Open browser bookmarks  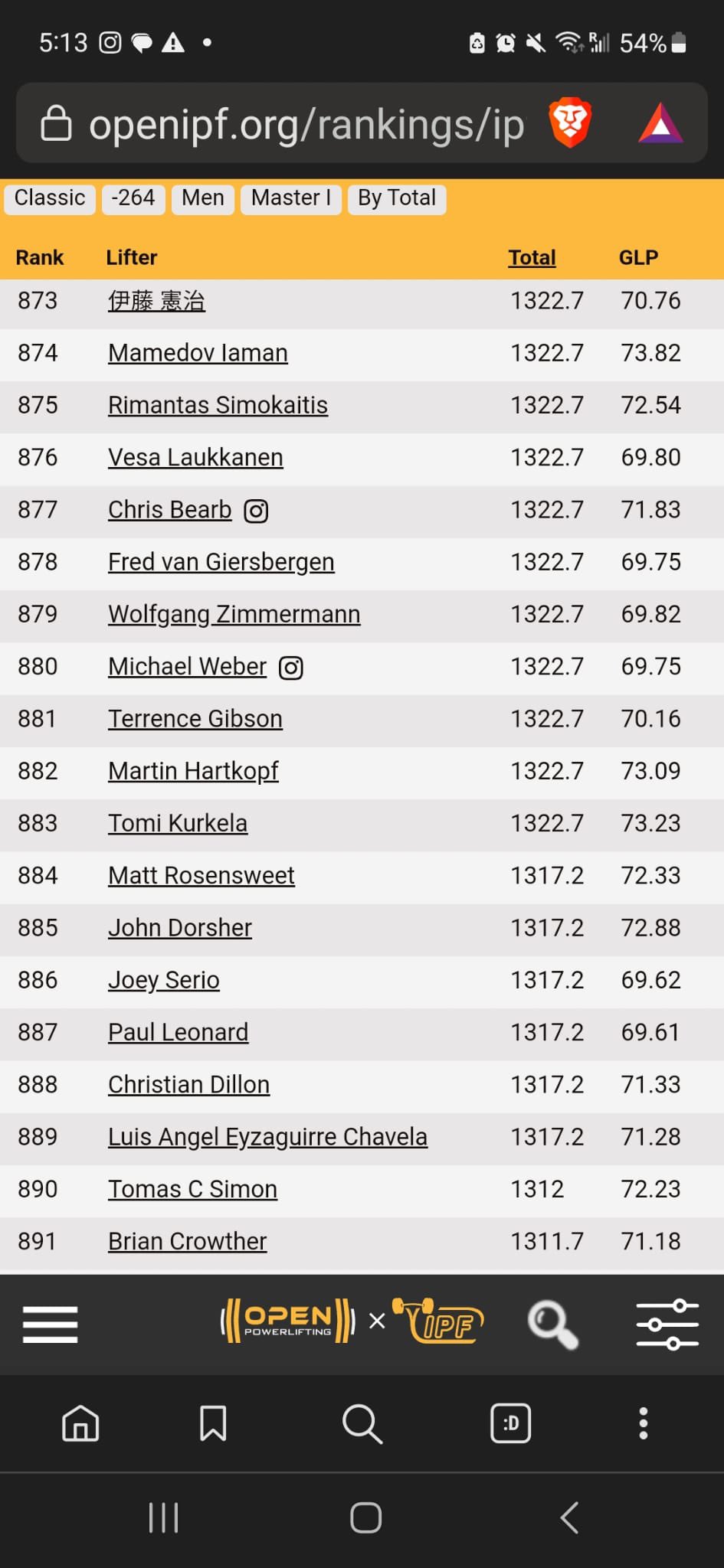(212, 1423)
